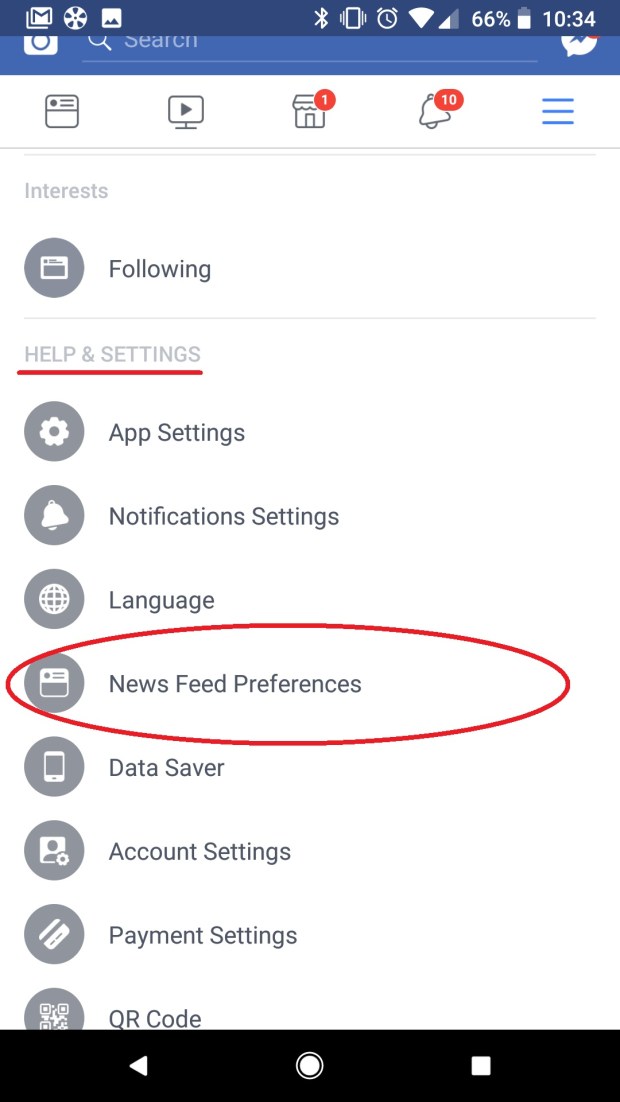Go to Account Settings

[x=200, y=852]
